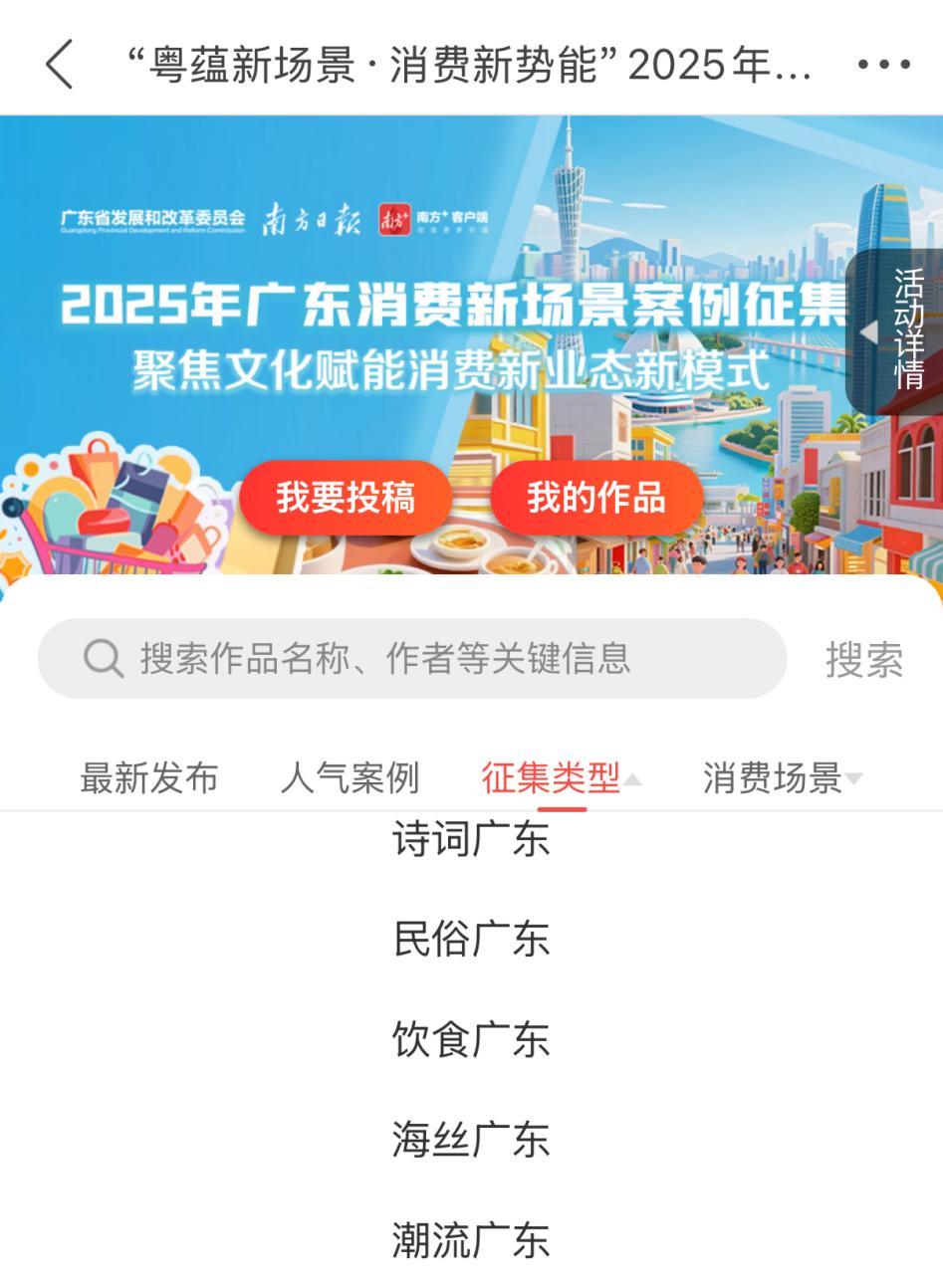Image resolution: width=943 pixels, height=1288 pixels.
Task: Choose the 民俗广东 option
Action: [x=471, y=939]
